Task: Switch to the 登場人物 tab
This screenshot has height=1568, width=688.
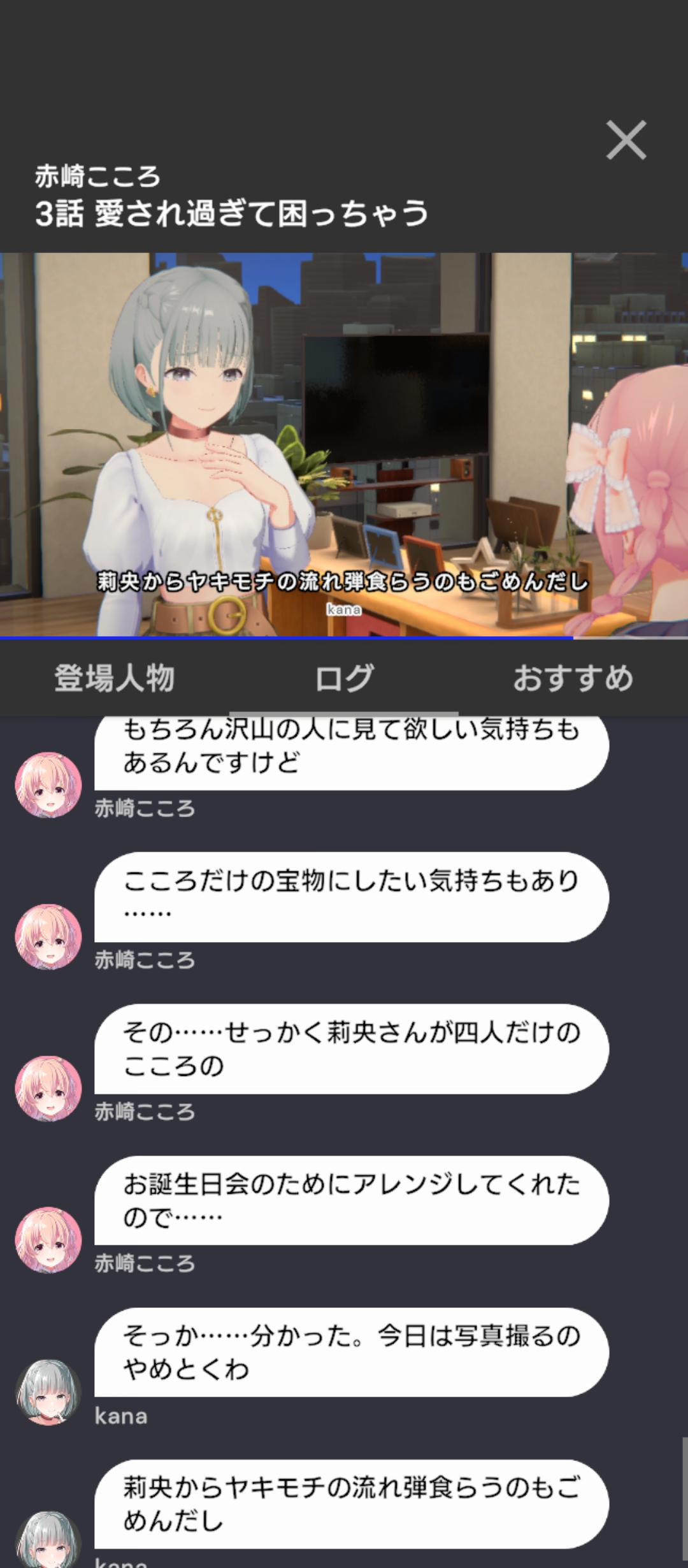Action: tap(115, 678)
